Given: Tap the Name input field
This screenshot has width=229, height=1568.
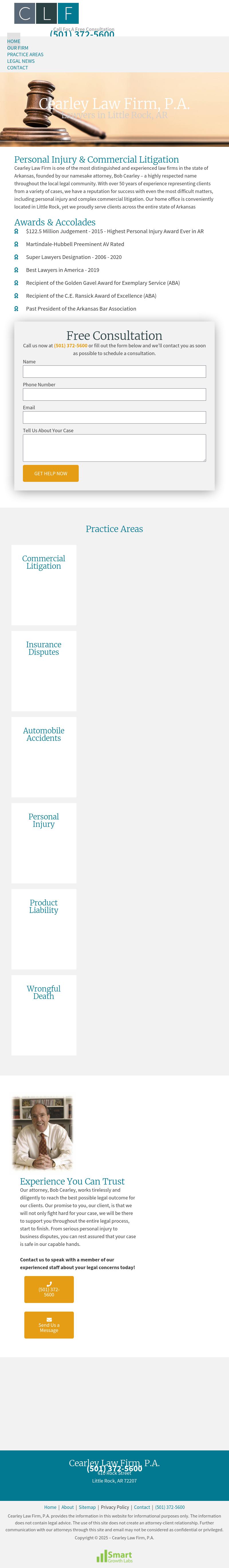Looking at the screenshot, I should (114, 371).
